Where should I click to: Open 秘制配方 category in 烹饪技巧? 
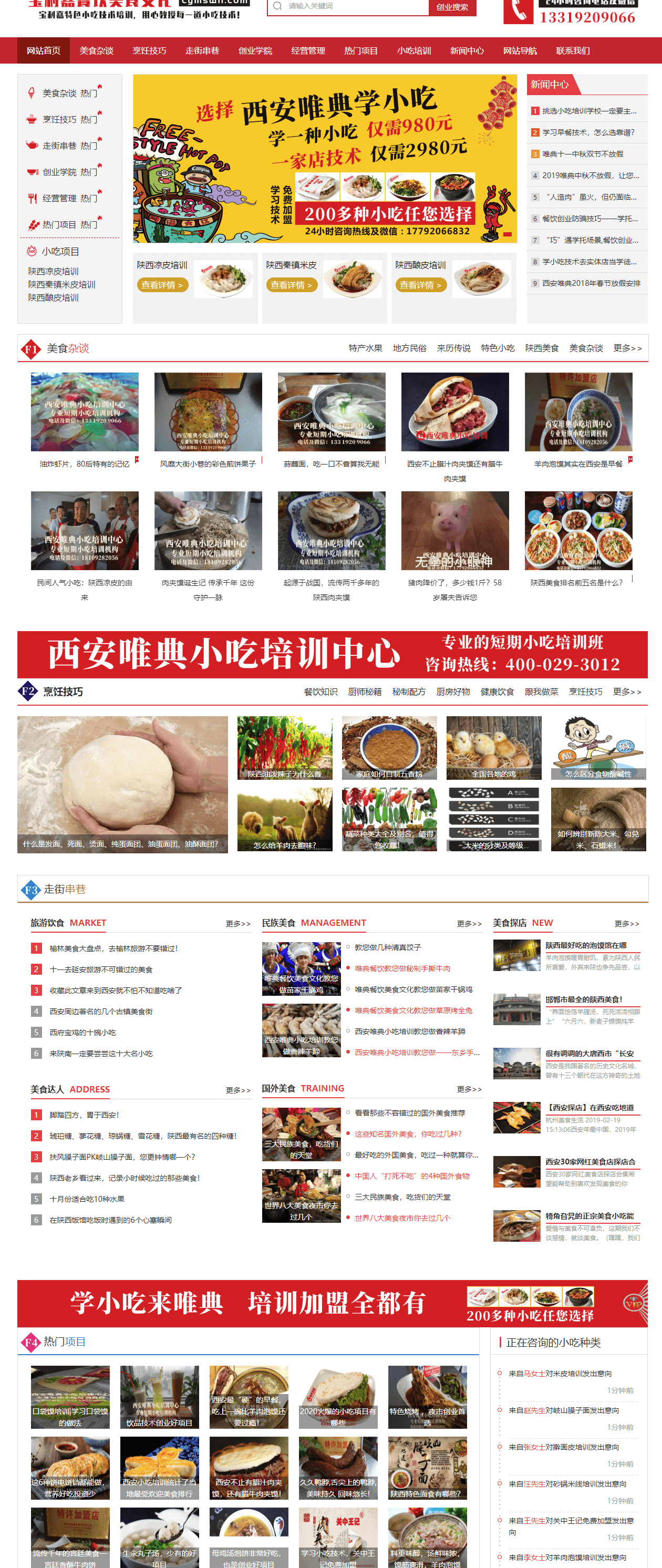[408, 692]
